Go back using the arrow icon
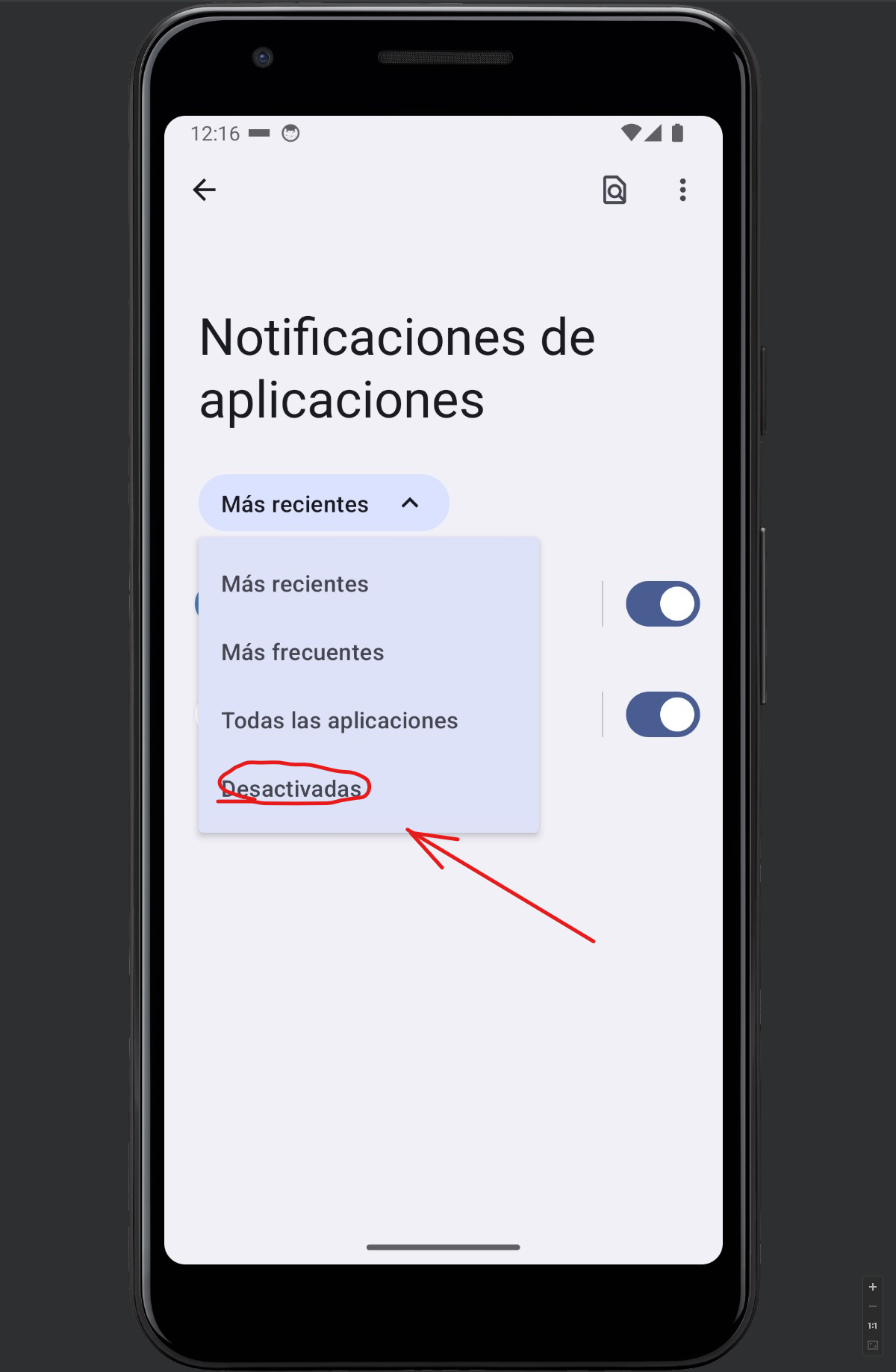 coord(204,190)
